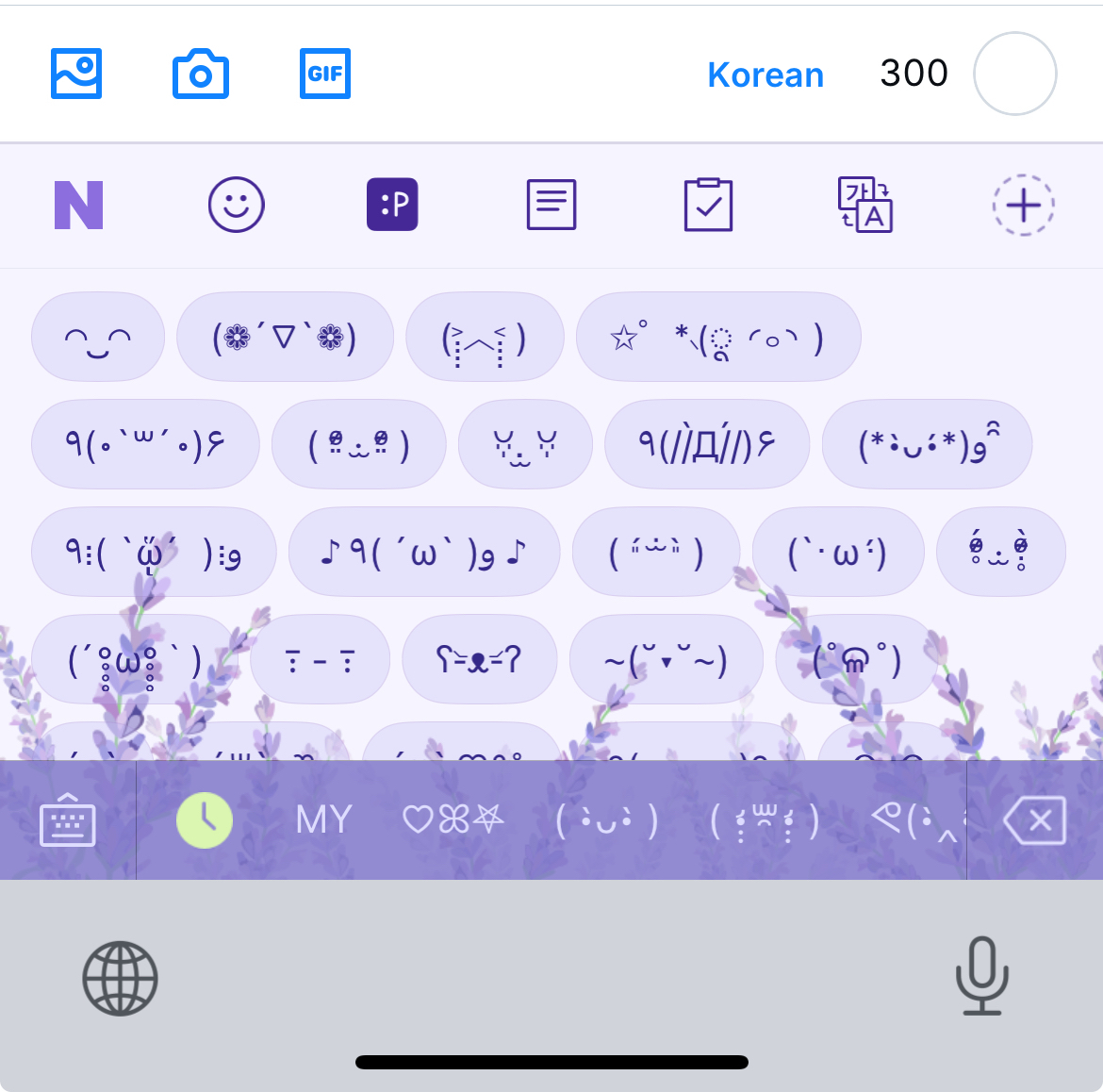Open the Naver N keyboard menu
This screenshot has width=1103, height=1092.
point(78,206)
